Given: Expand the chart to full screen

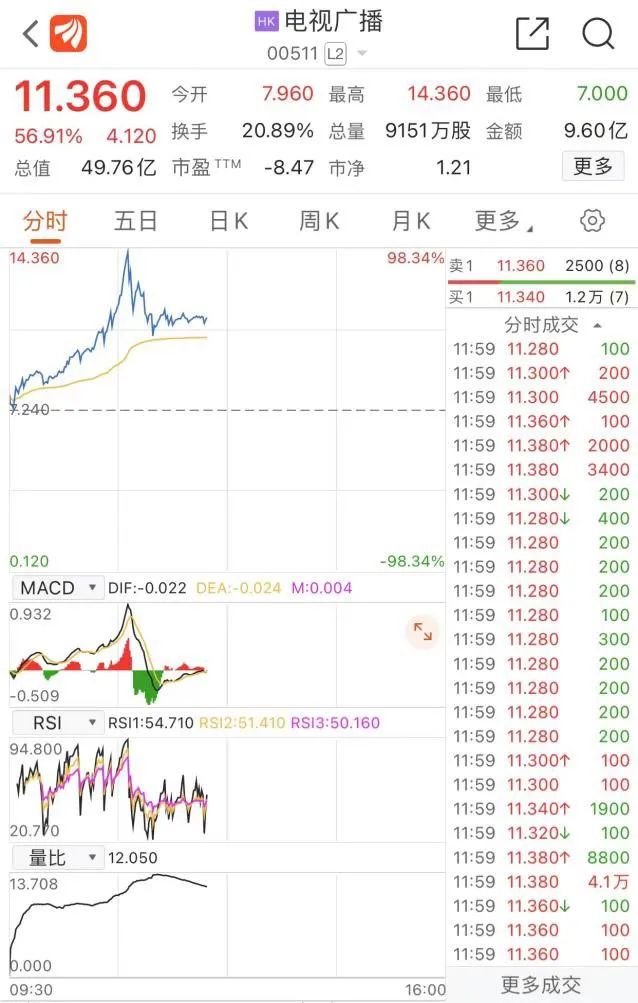Looking at the screenshot, I should click(x=422, y=632).
